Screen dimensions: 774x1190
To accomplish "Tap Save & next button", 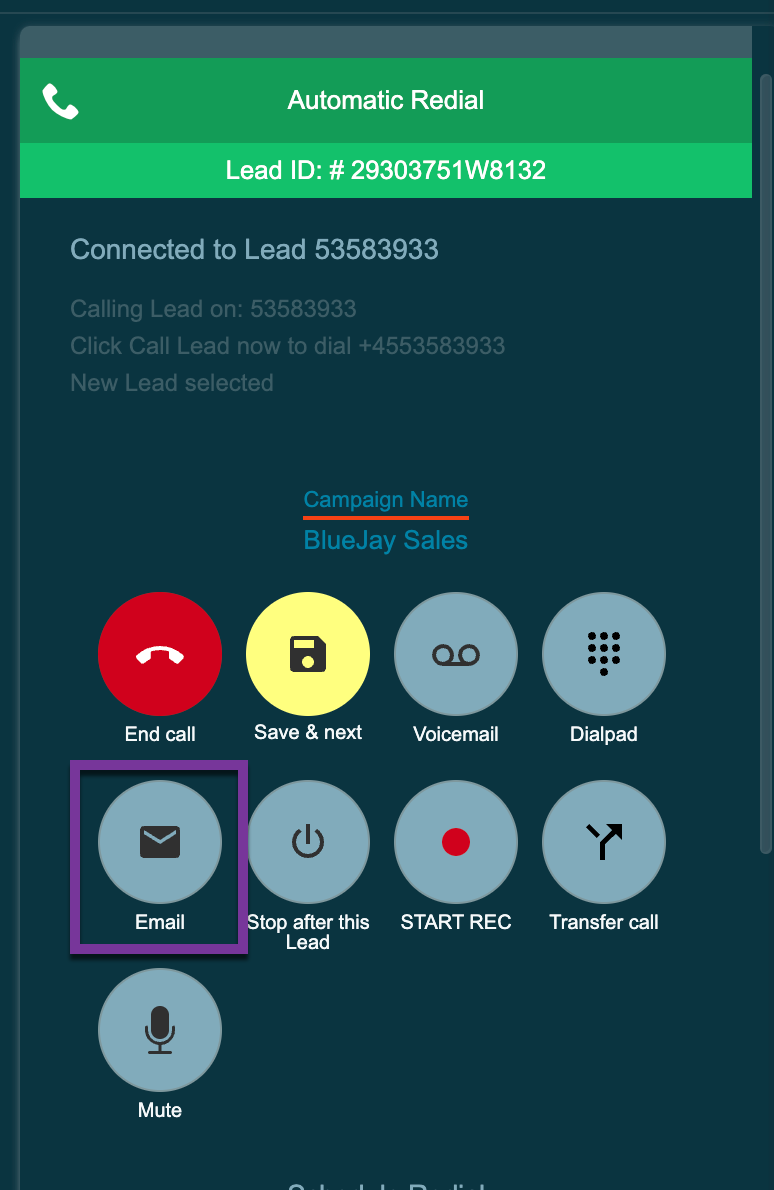I will [308, 654].
